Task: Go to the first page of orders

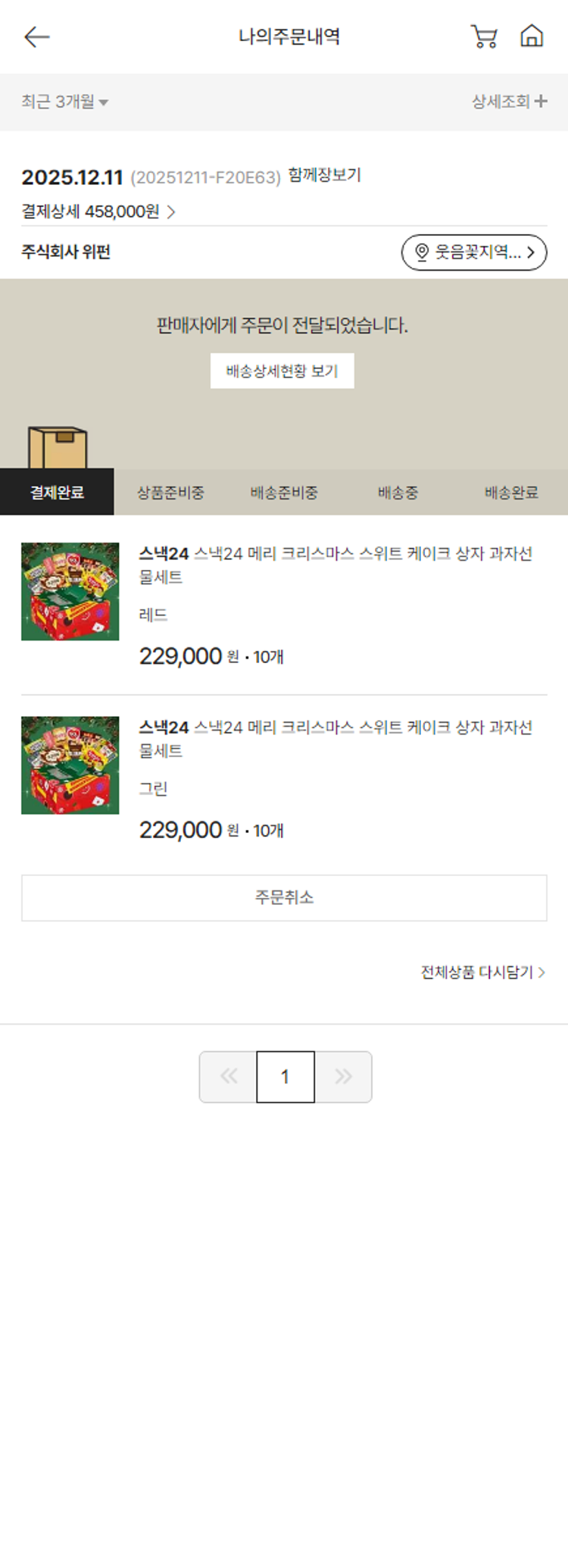Action: pos(229,1077)
